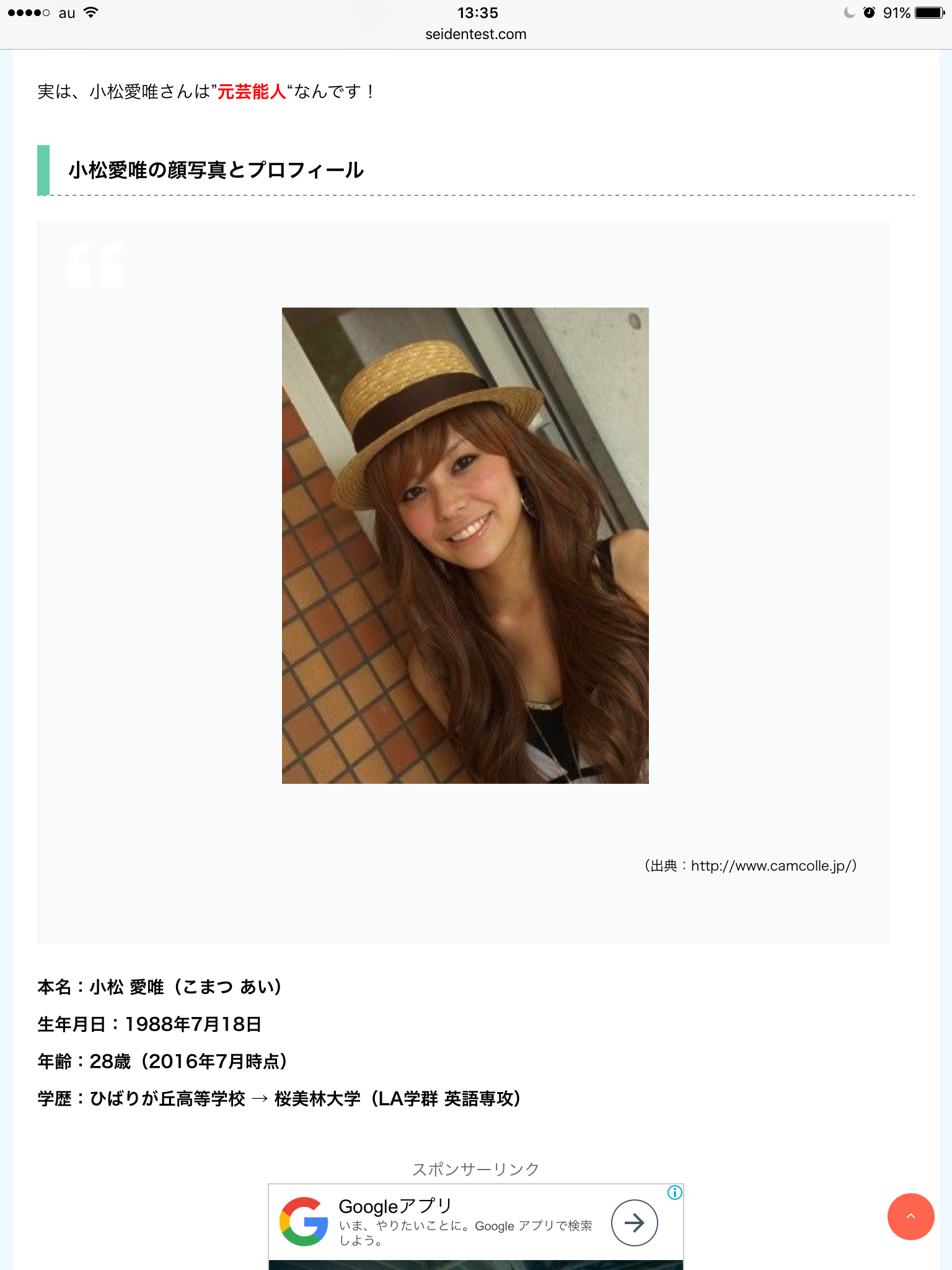
Task: Tap the green accent bar beside the heading
Action: 43,169
